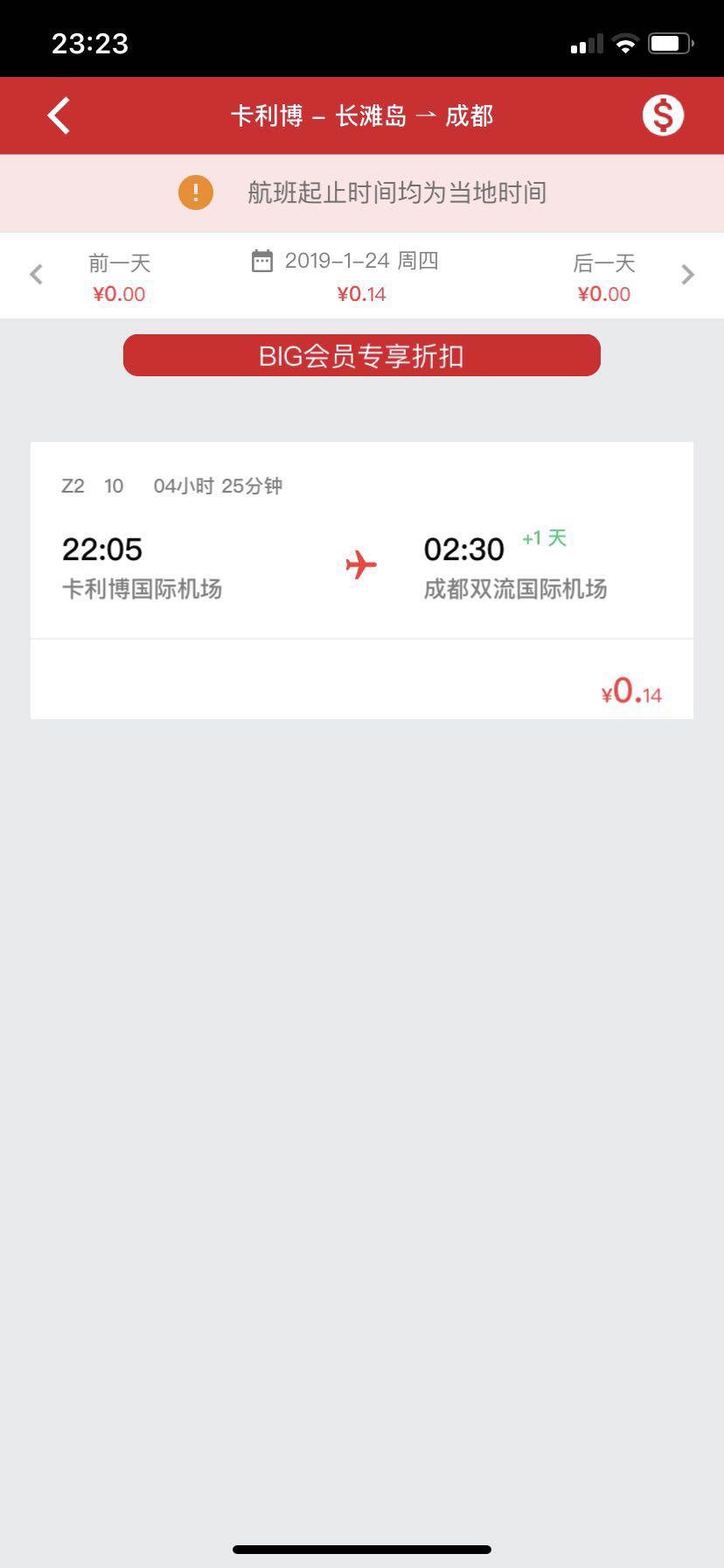
Task: Go back using the top-left arrow
Action: point(59,115)
